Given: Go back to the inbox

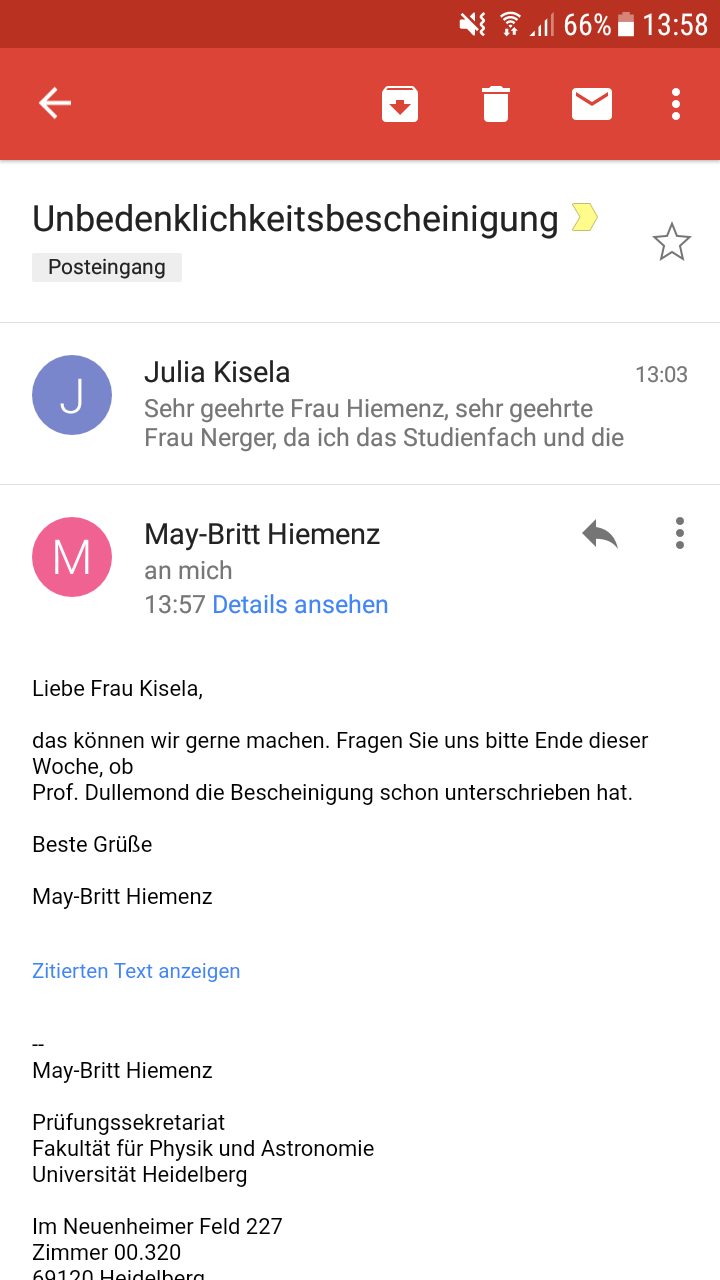Looking at the screenshot, I should pyautogui.click(x=55, y=103).
